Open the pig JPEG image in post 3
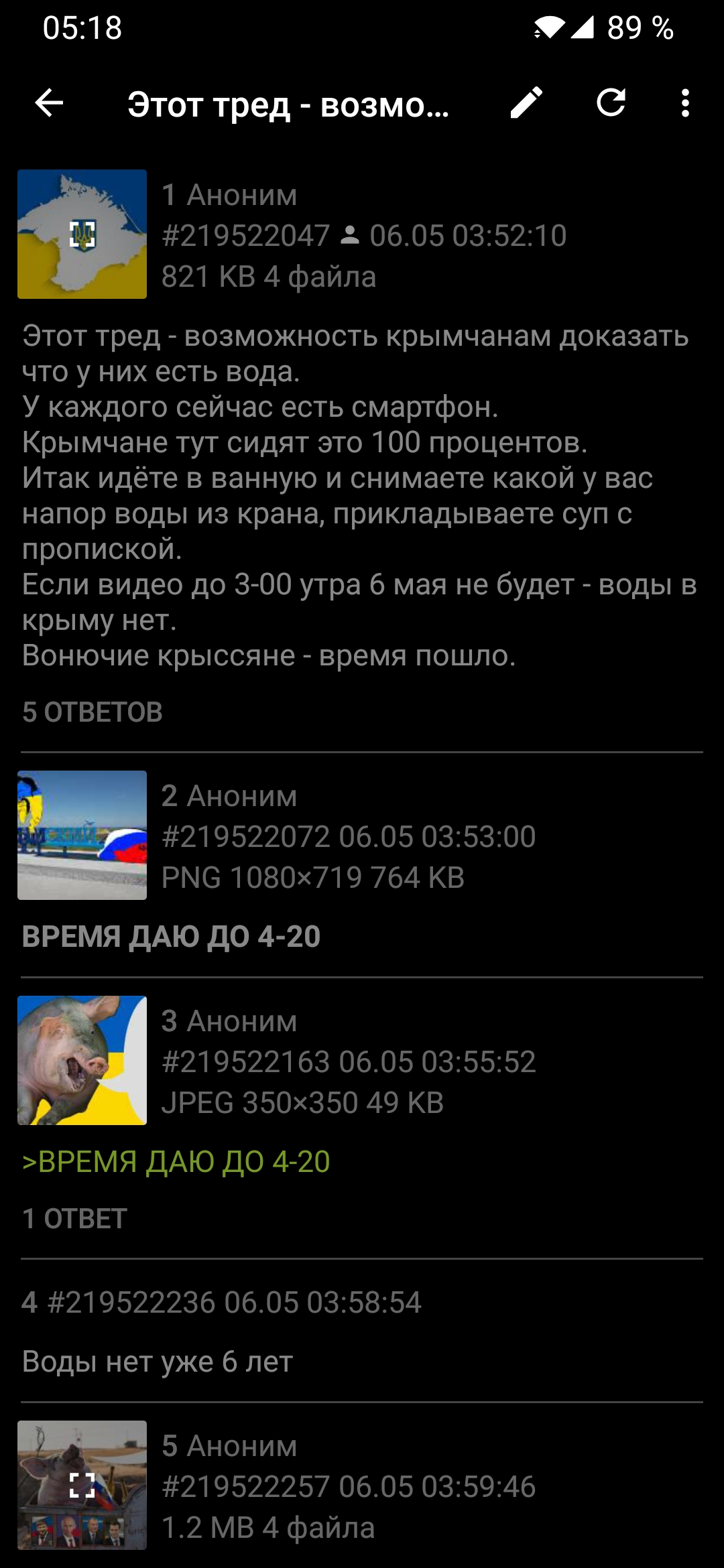 [x=82, y=1060]
